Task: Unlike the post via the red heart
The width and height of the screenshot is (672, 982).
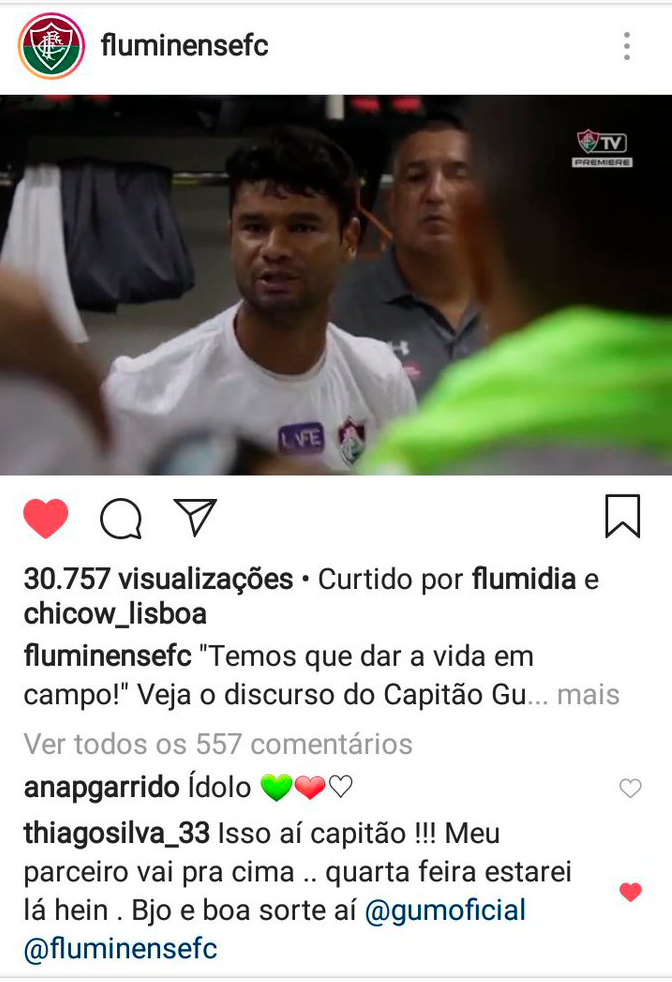Action: click(45, 518)
